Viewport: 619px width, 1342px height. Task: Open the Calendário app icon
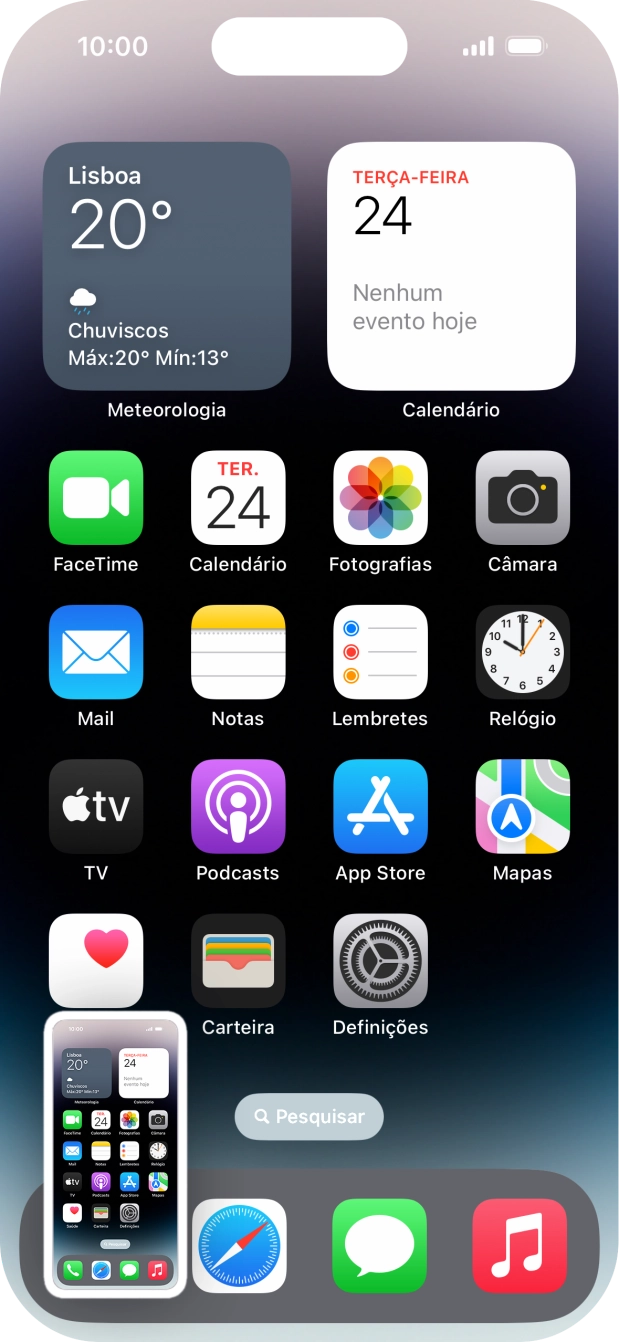pyautogui.click(x=238, y=498)
